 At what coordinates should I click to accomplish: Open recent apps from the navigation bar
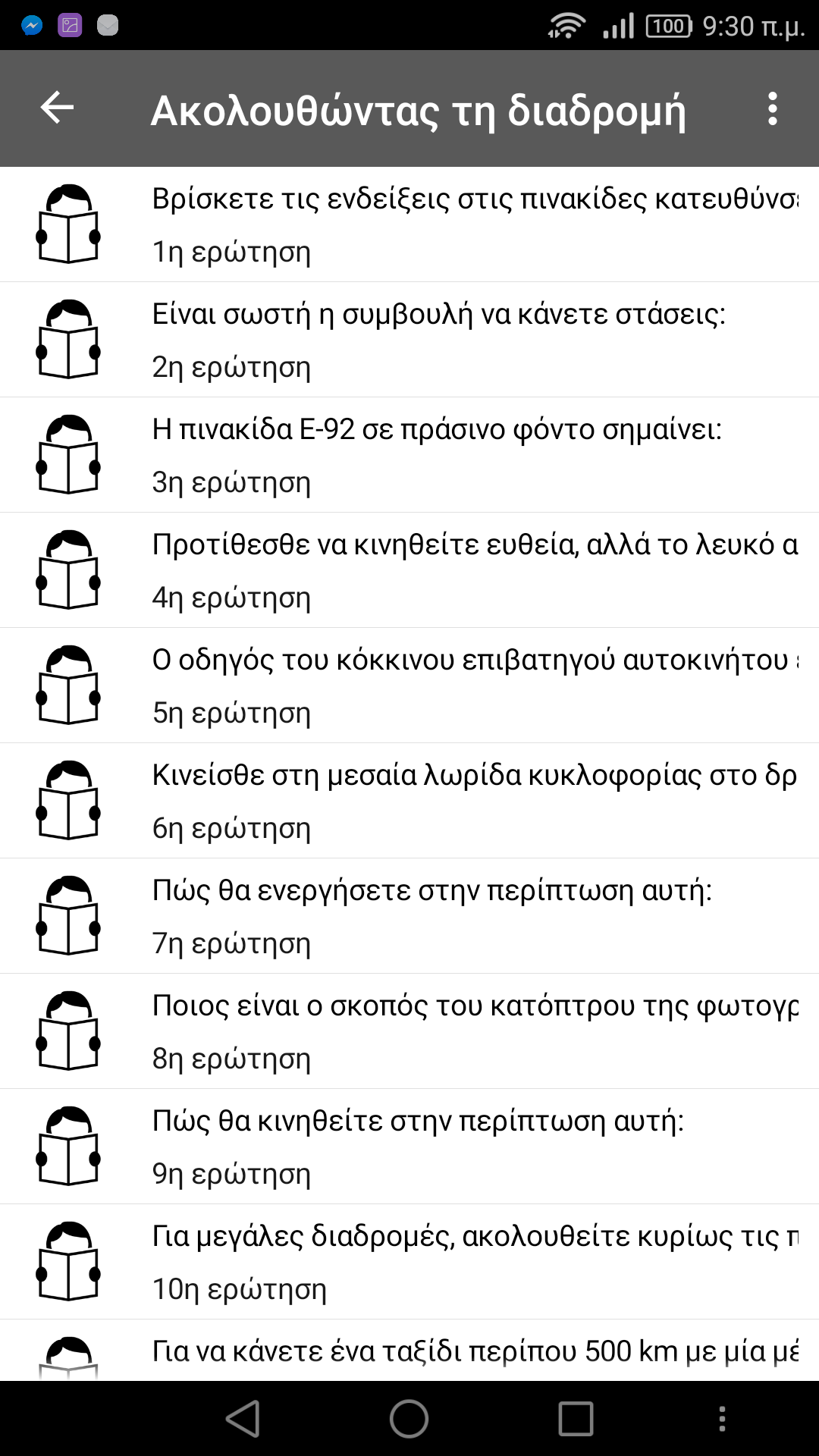[x=576, y=1418]
